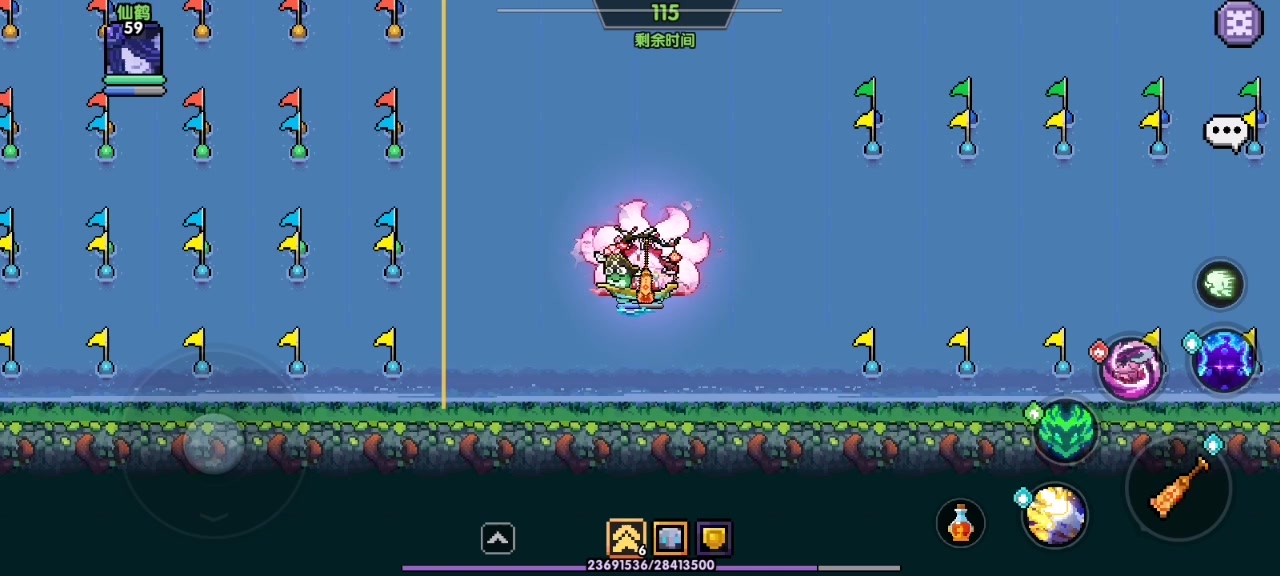Select the blue block item slot
1280x576 pixels.
(670, 539)
